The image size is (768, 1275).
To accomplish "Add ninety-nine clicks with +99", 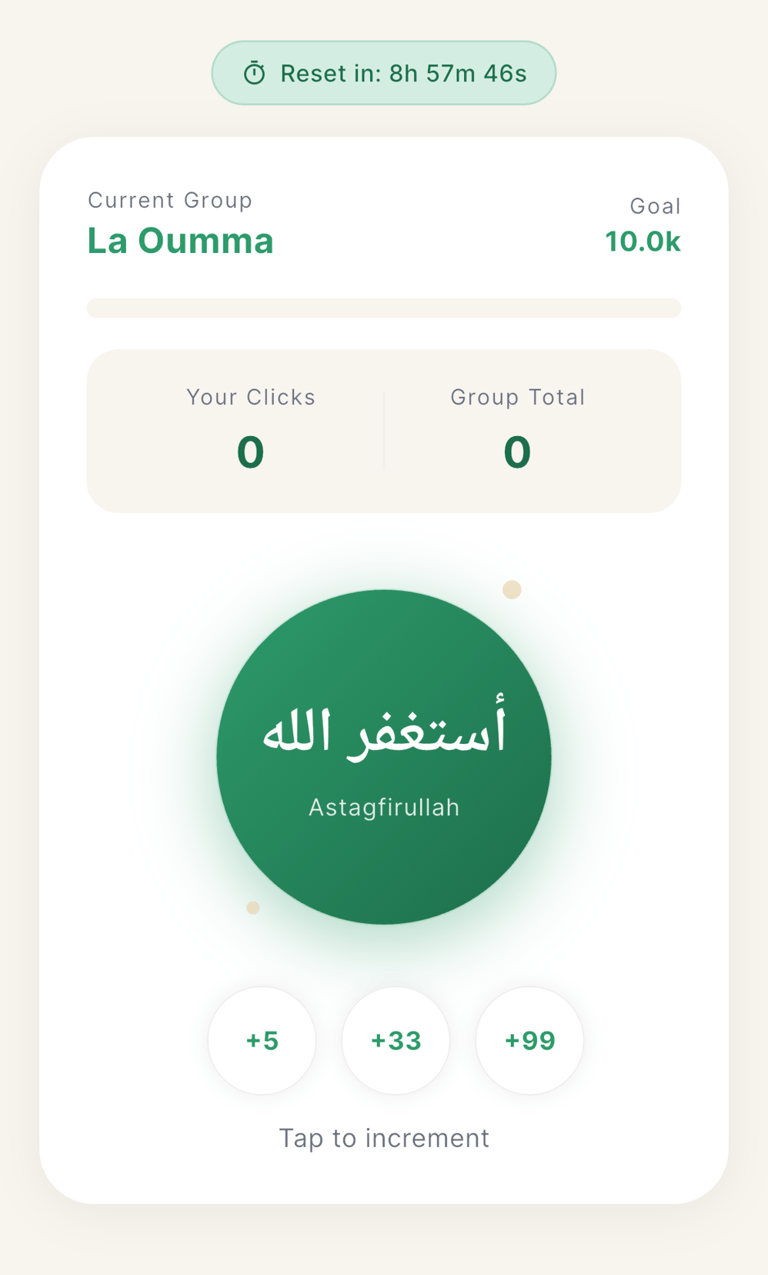I will coord(530,1041).
